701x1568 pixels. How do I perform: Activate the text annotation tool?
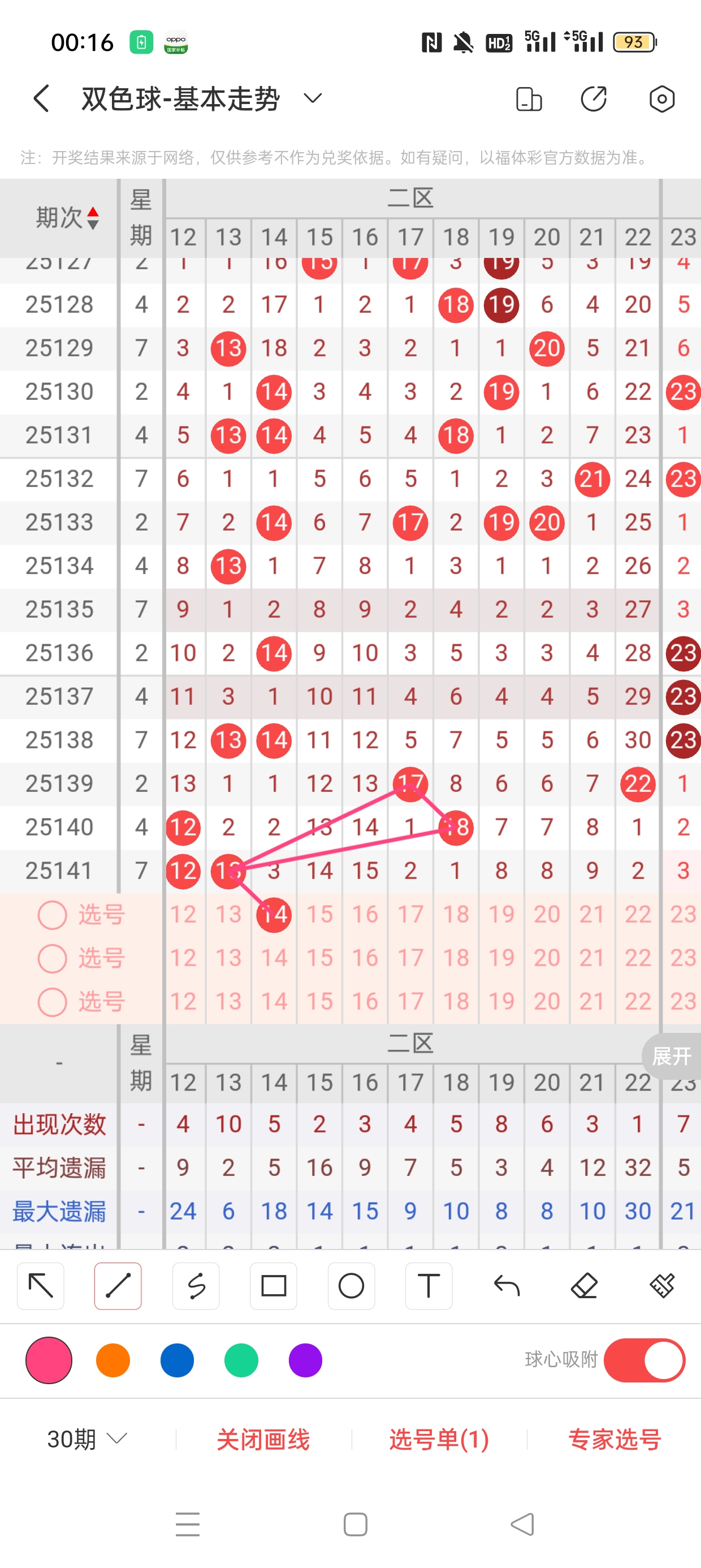coord(429,1286)
